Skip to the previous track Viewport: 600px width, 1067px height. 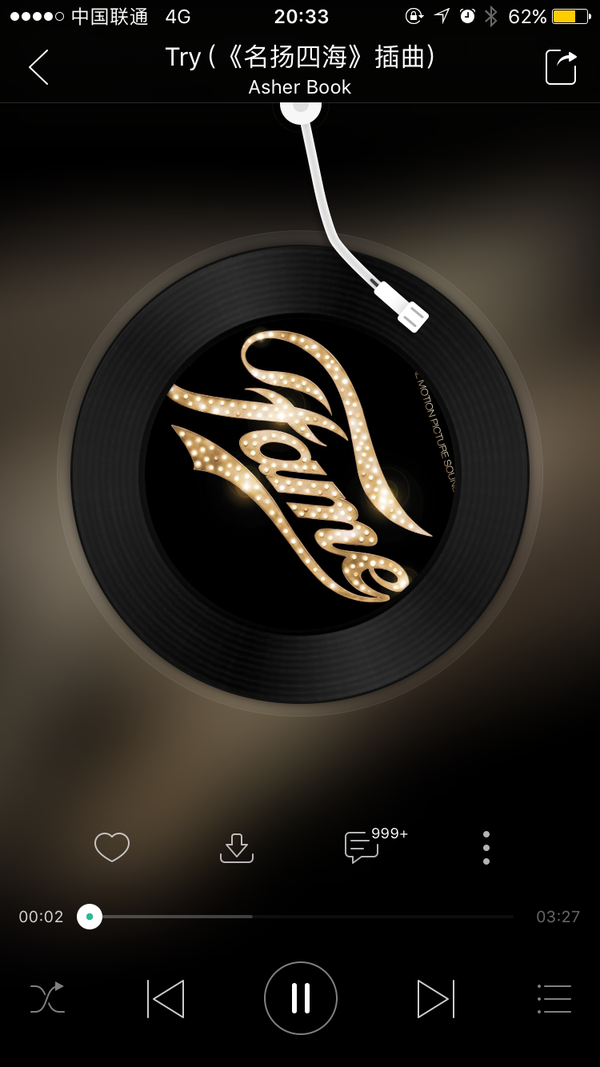166,998
